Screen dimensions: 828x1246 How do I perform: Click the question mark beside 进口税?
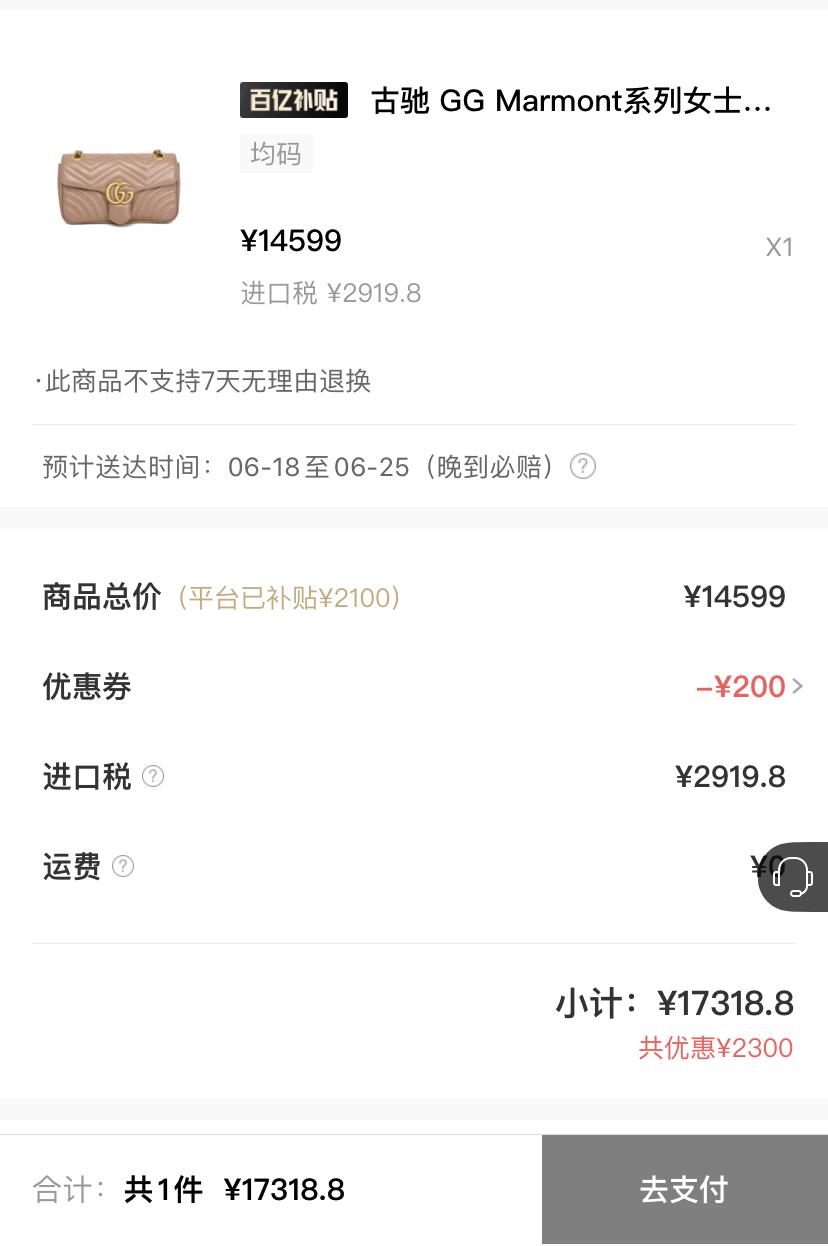coord(152,777)
